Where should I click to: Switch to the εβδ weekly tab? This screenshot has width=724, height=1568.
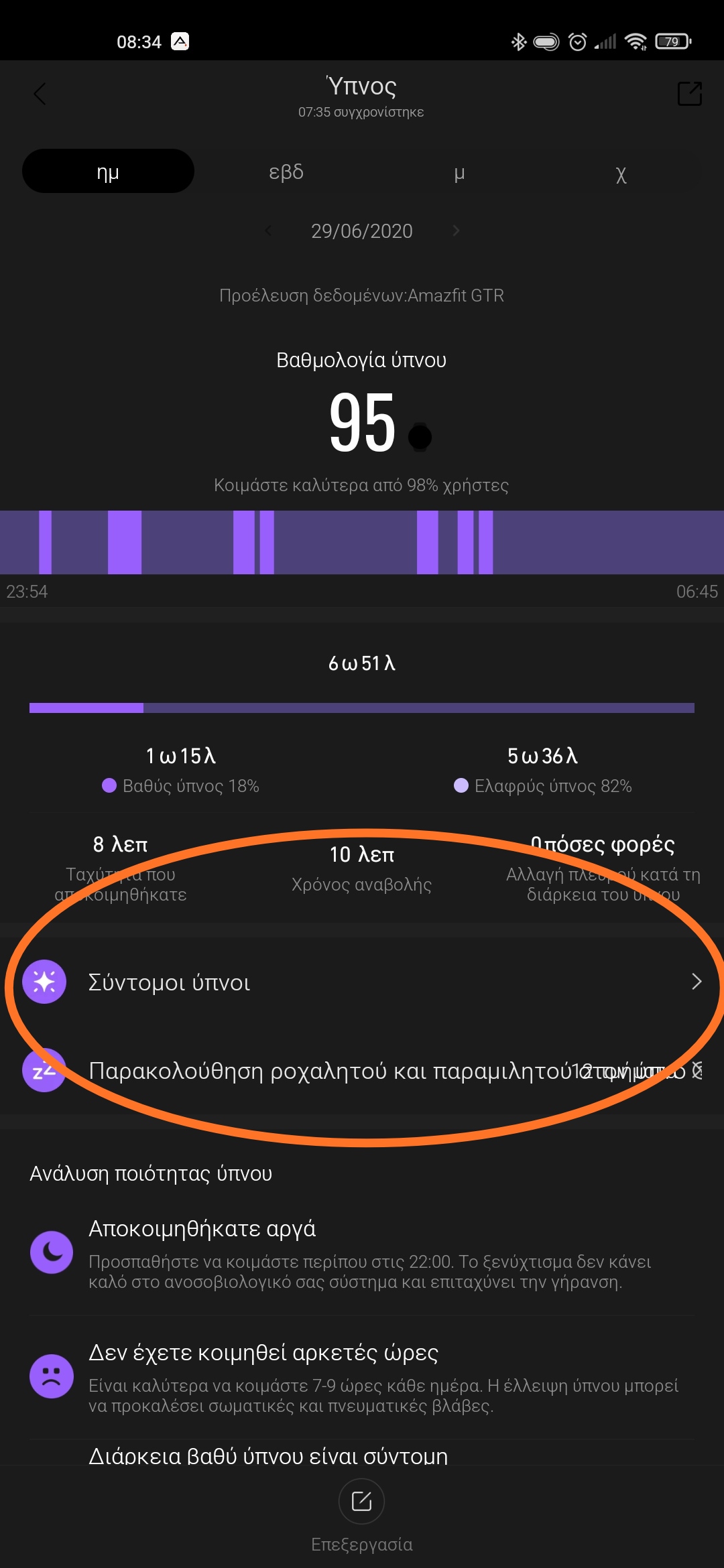(286, 172)
